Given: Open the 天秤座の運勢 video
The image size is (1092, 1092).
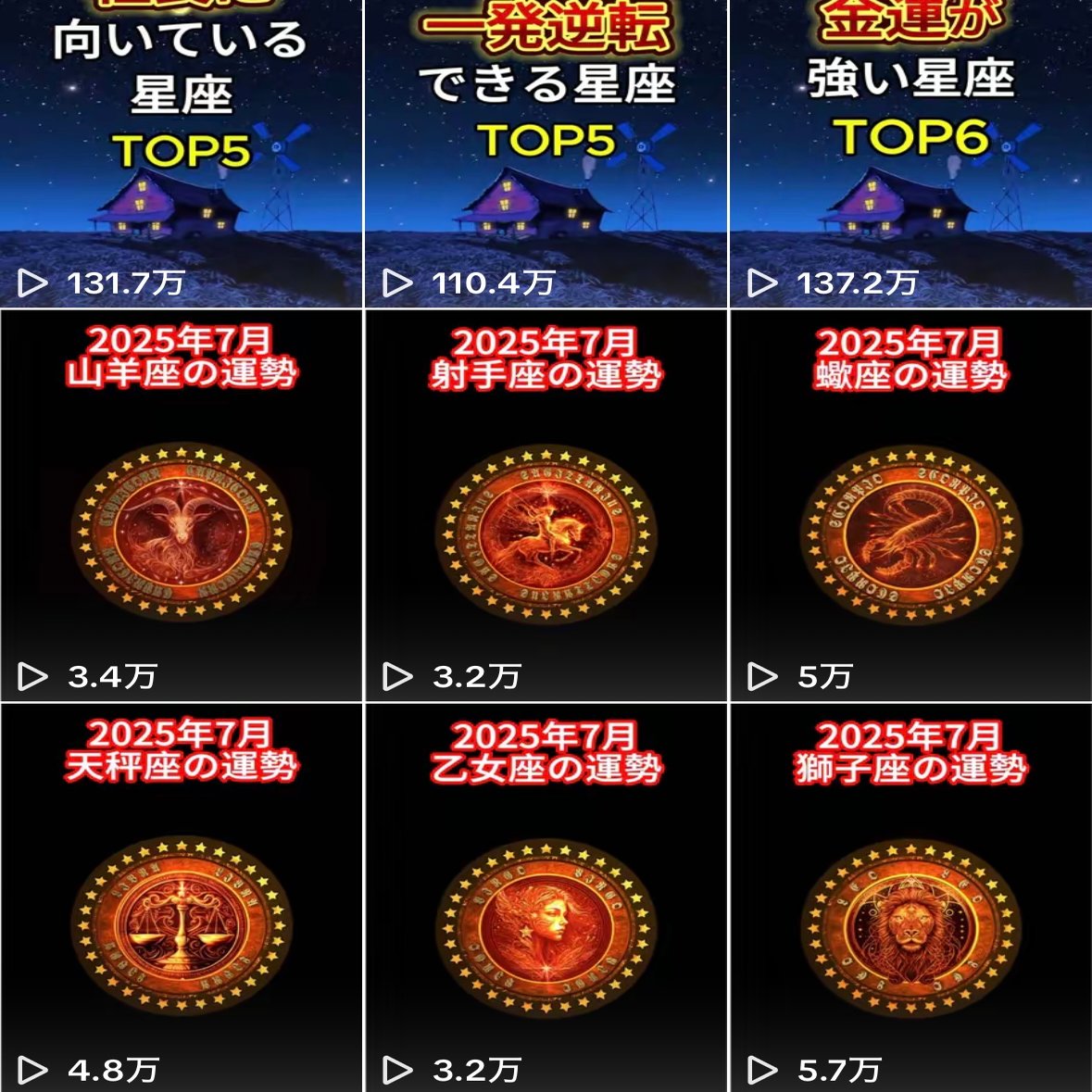Looking at the screenshot, I should click(x=181, y=897).
